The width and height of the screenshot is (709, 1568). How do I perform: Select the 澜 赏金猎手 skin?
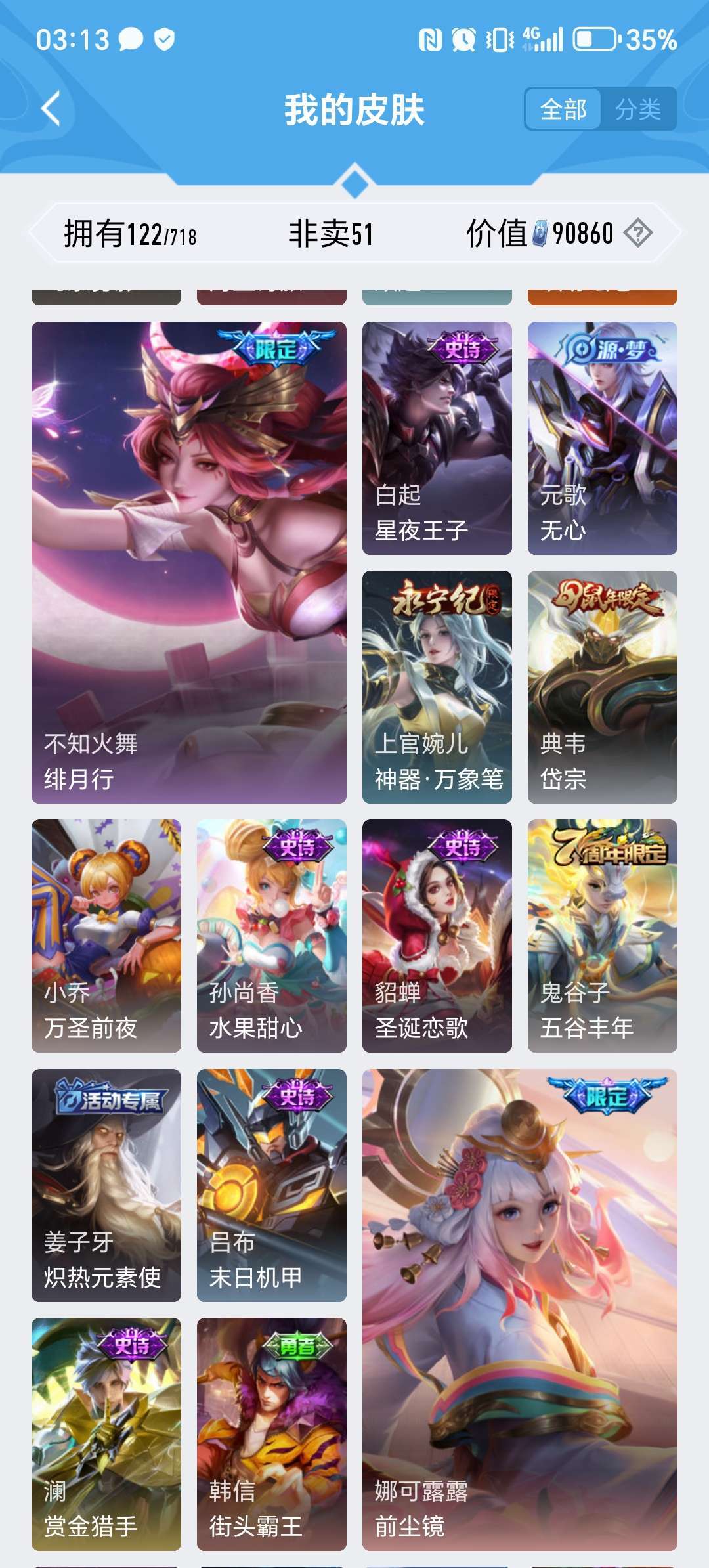[106, 1434]
